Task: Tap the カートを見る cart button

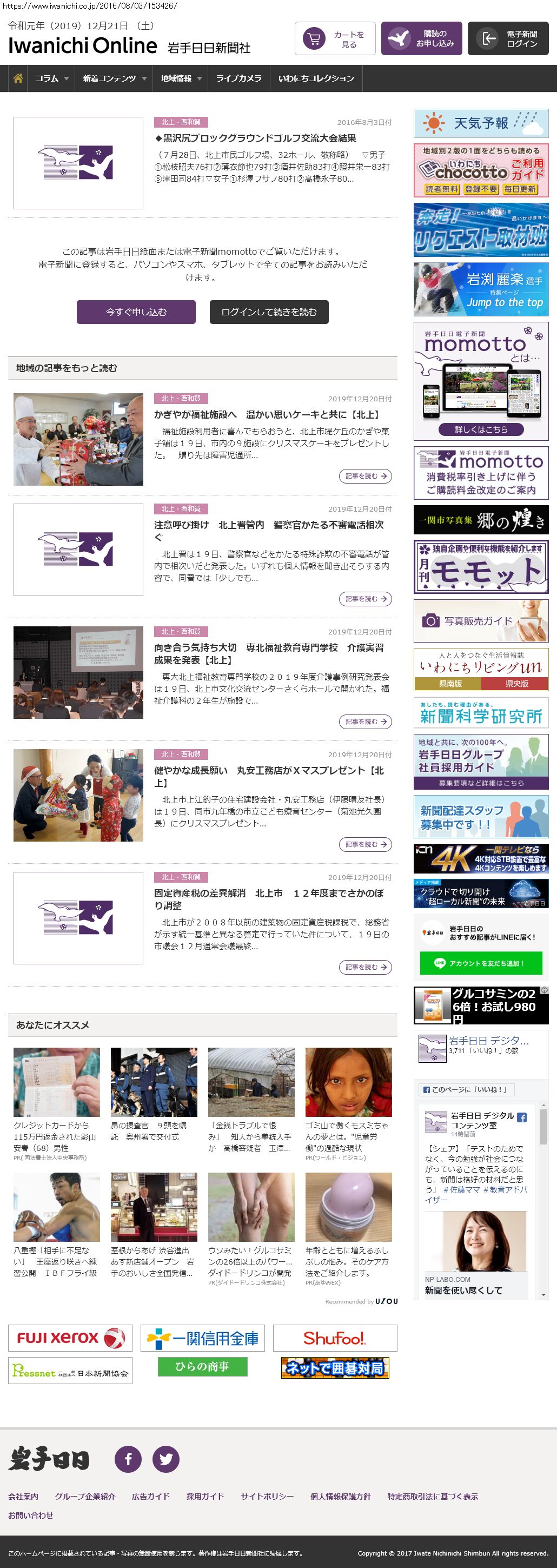Action: pyautogui.click(x=335, y=39)
